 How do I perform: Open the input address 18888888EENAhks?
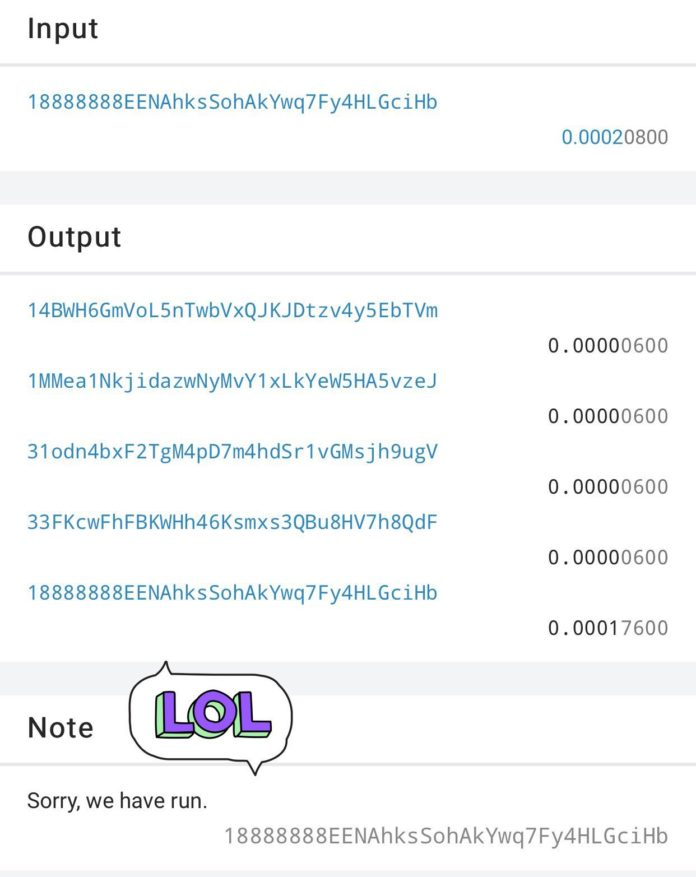(232, 102)
